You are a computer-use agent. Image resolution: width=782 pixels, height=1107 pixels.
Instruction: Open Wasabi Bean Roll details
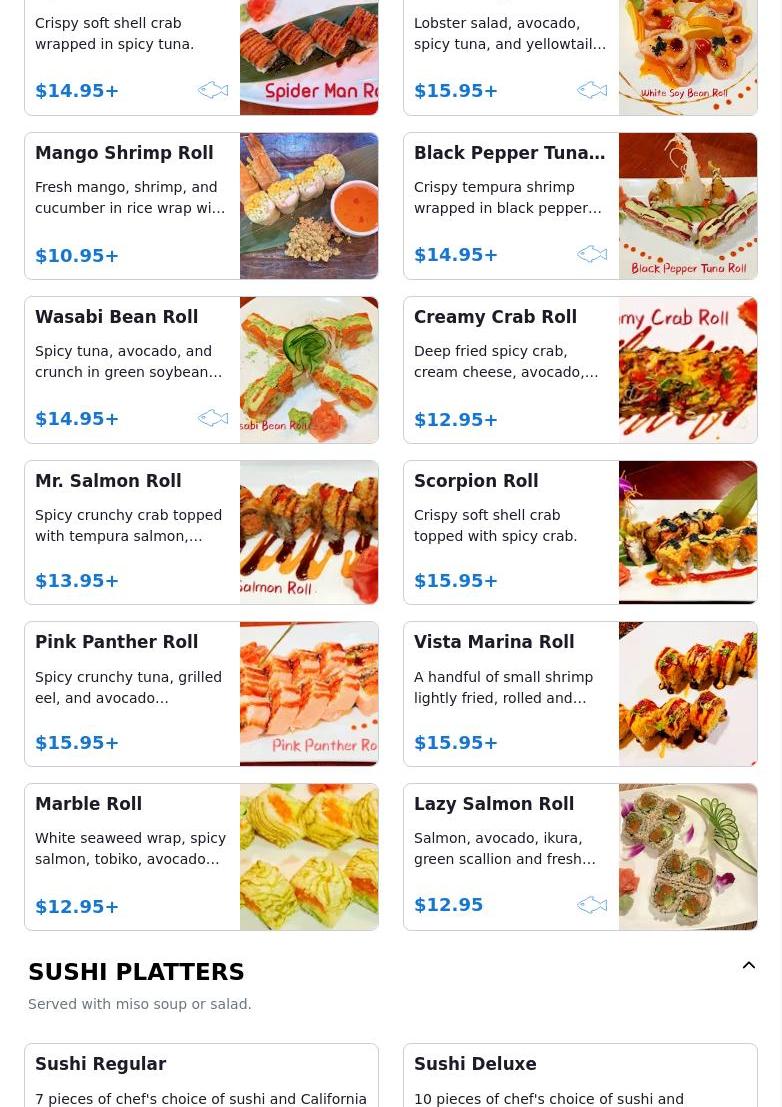(x=201, y=370)
